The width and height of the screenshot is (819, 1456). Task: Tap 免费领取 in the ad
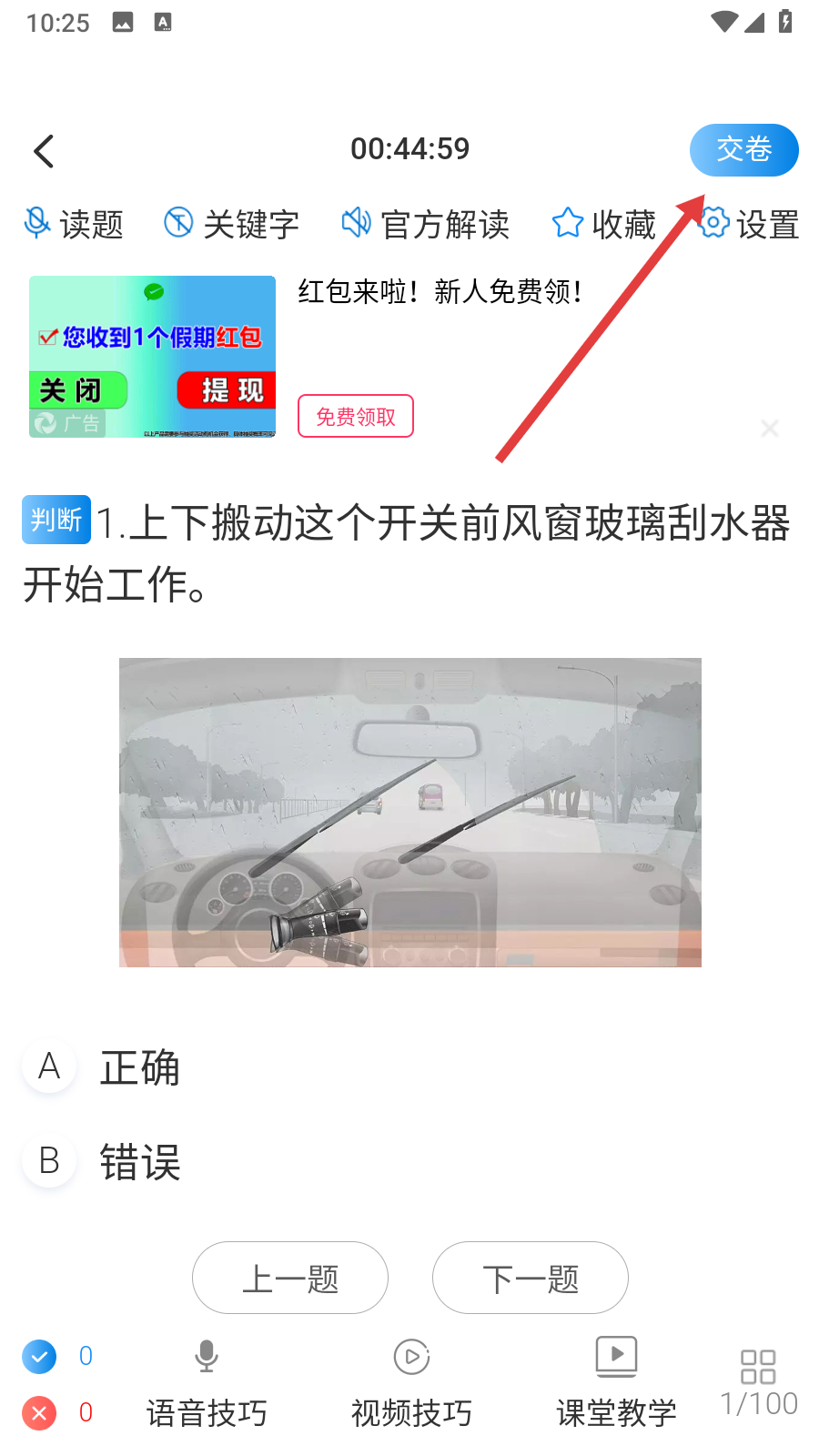(x=356, y=417)
